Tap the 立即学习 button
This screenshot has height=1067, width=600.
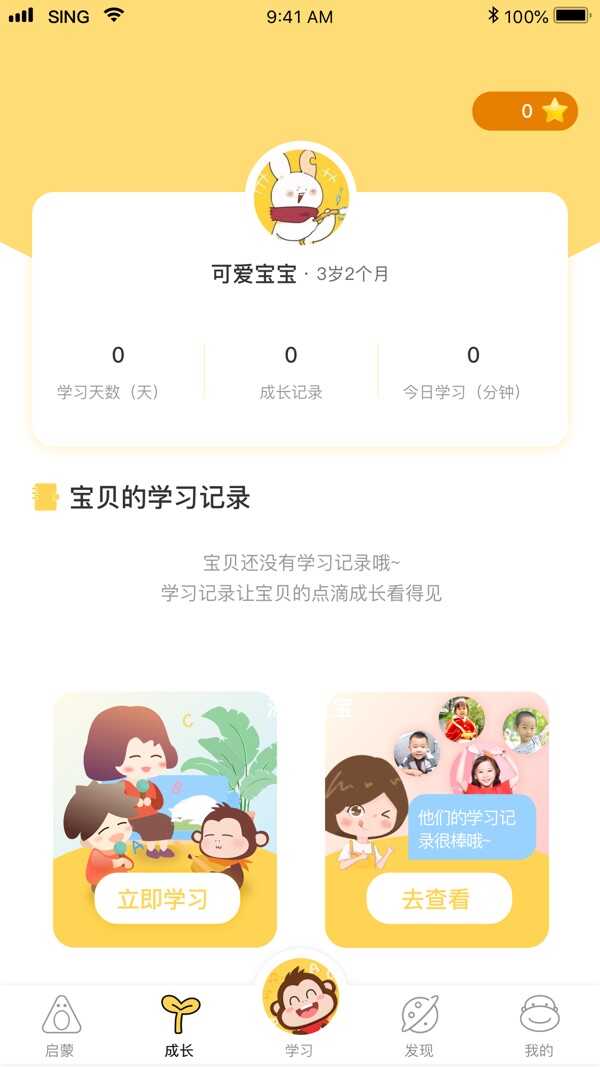(167, 898)
